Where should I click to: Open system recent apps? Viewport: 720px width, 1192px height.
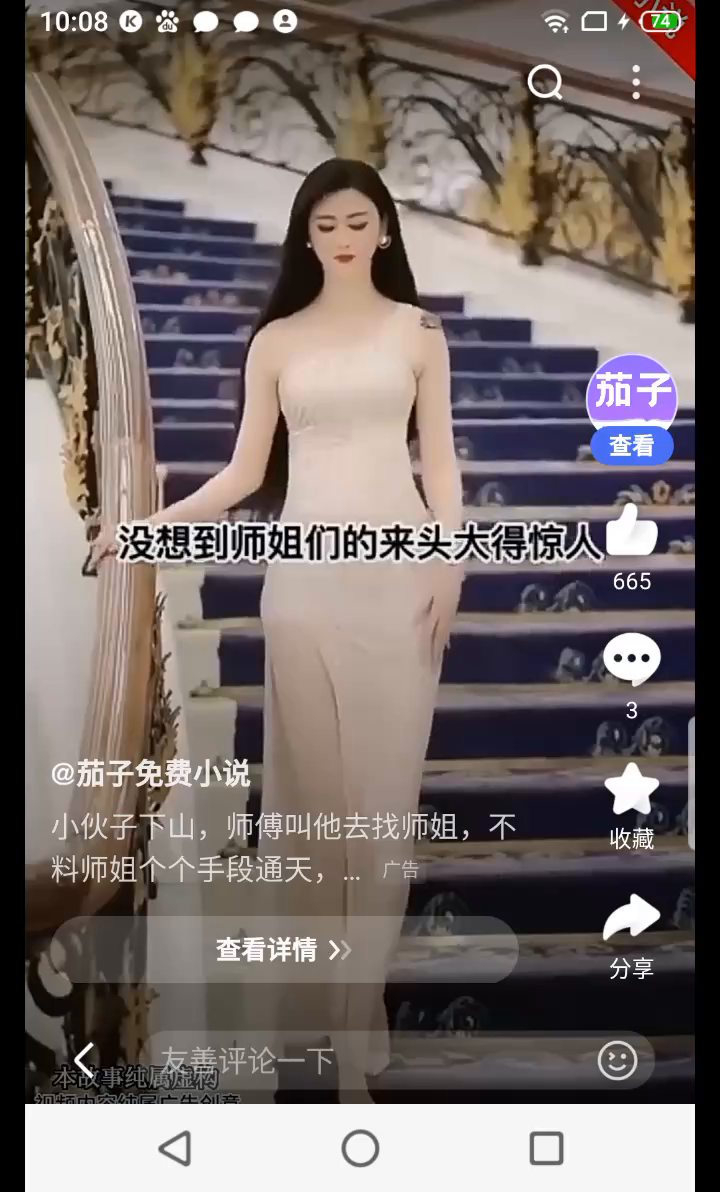coord(546,1149)
